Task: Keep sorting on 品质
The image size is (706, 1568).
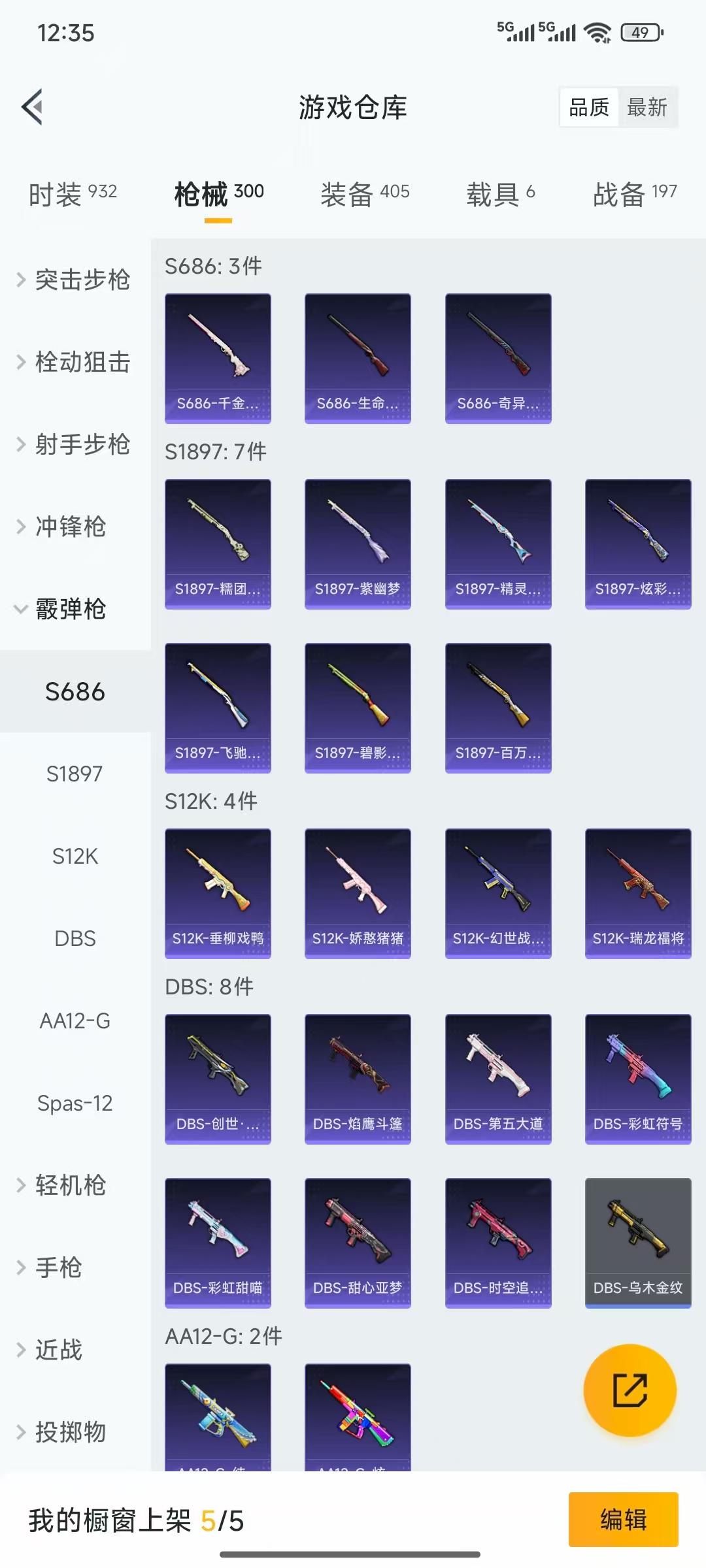Action: 590,107
